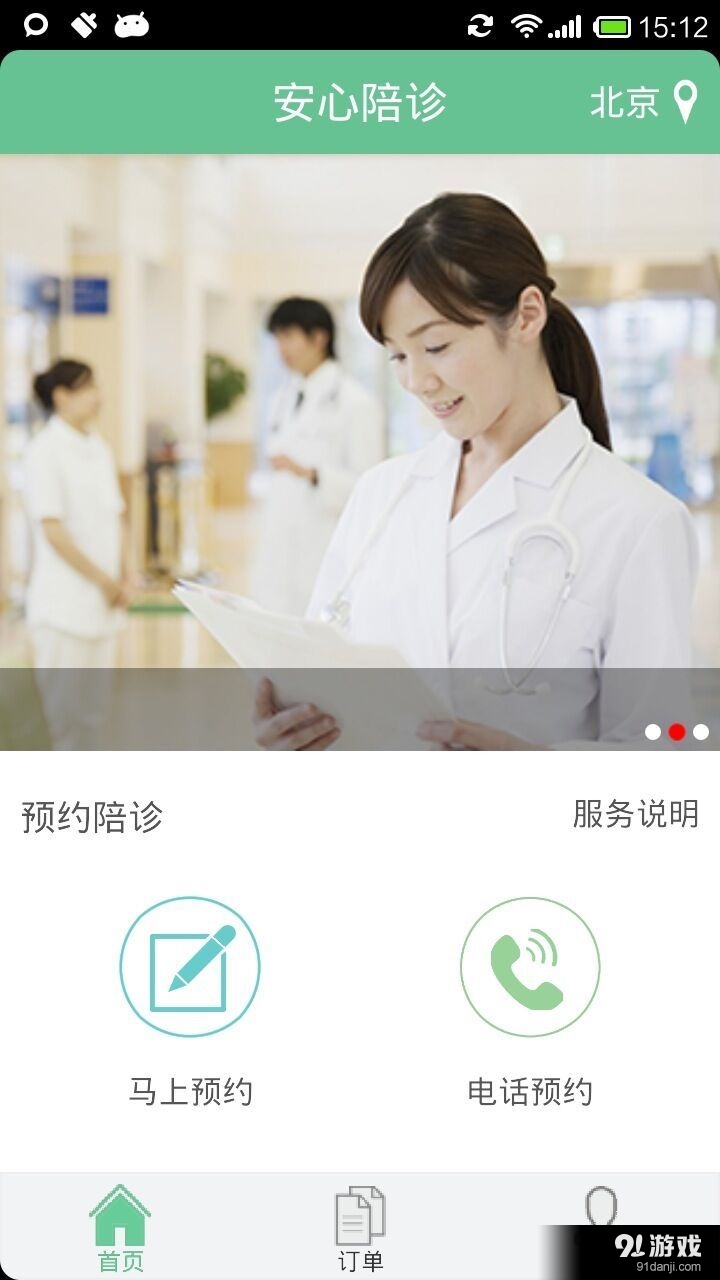Tap the app title 安心陪诊
The width and height of the screenshot is (720, 1280).
[360, 101]
